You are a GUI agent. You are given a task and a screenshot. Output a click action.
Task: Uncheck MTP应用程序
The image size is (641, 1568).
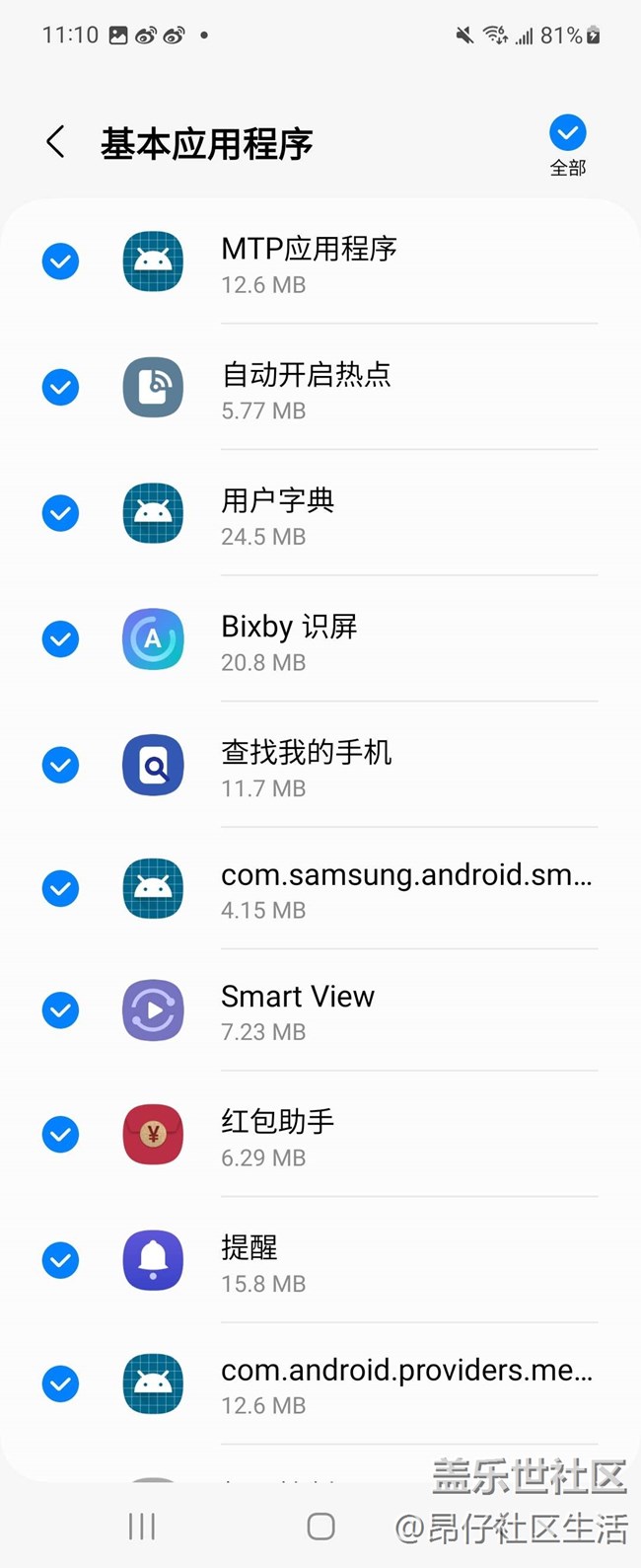click(60, 261)
